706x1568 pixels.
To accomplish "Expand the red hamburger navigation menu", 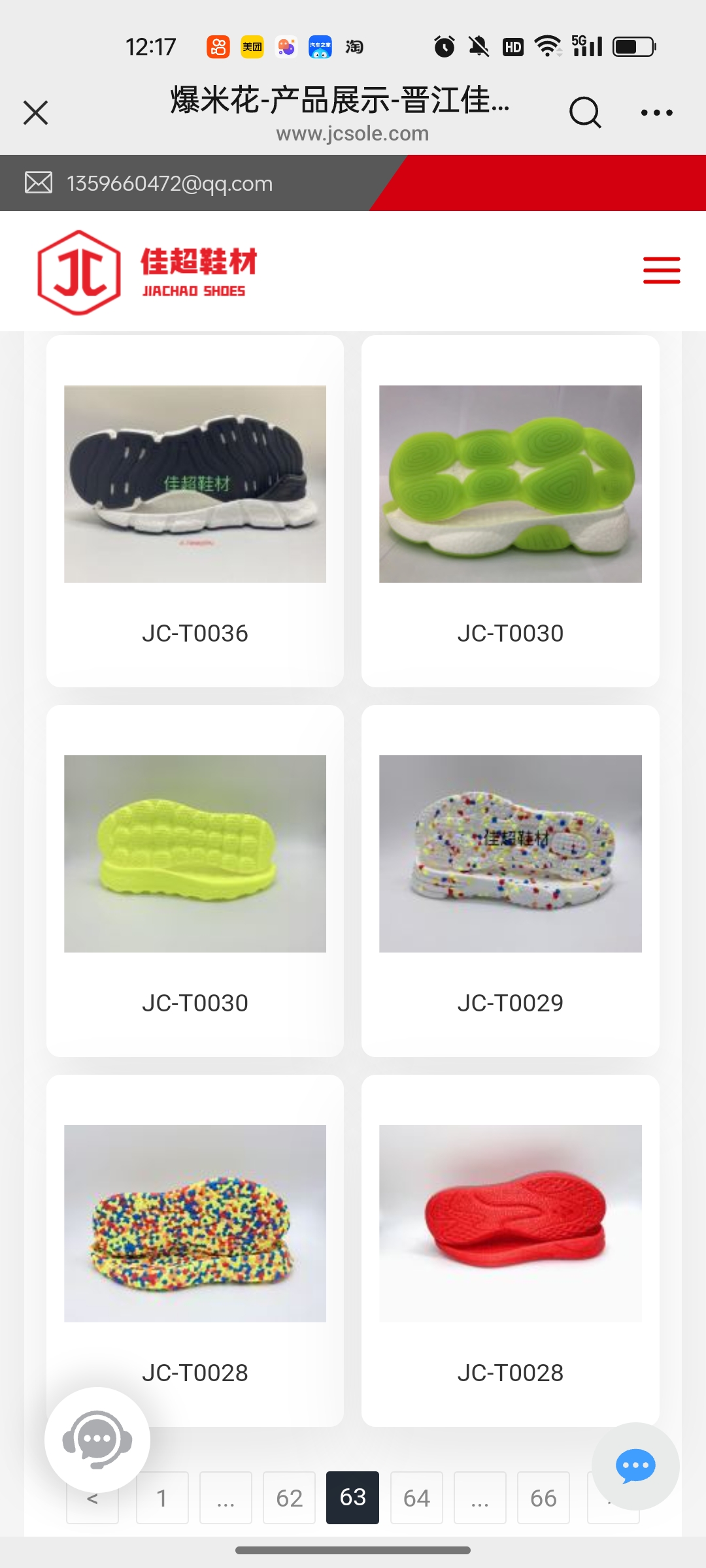I will click(662, 270).
